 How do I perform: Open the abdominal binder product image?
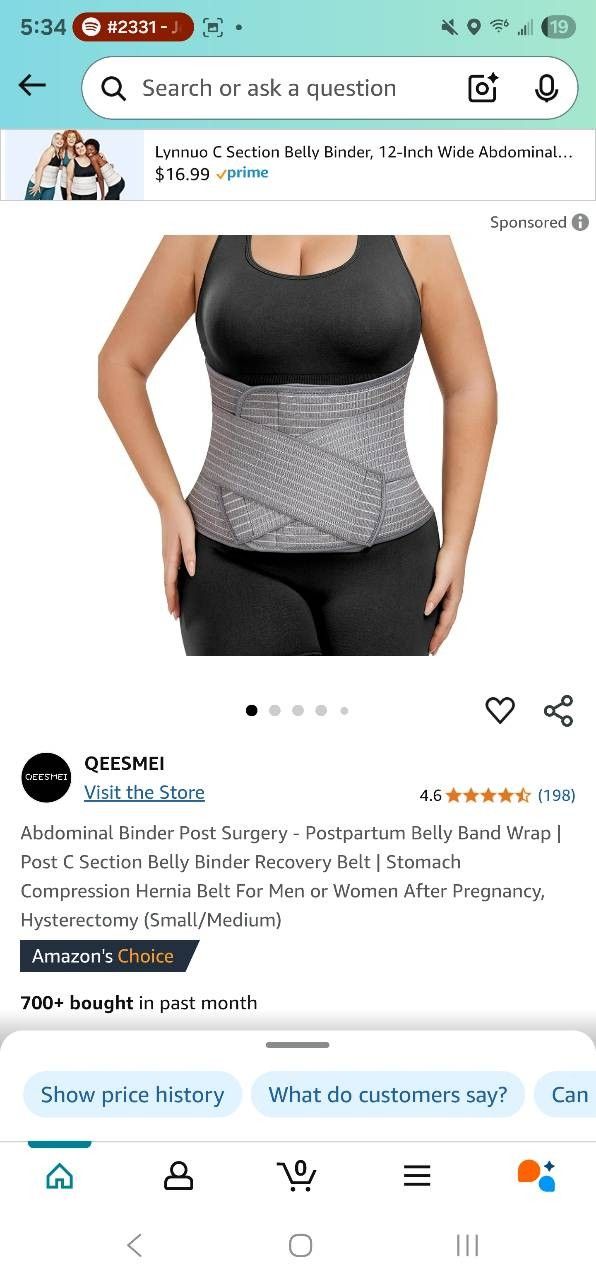(298, 445)
